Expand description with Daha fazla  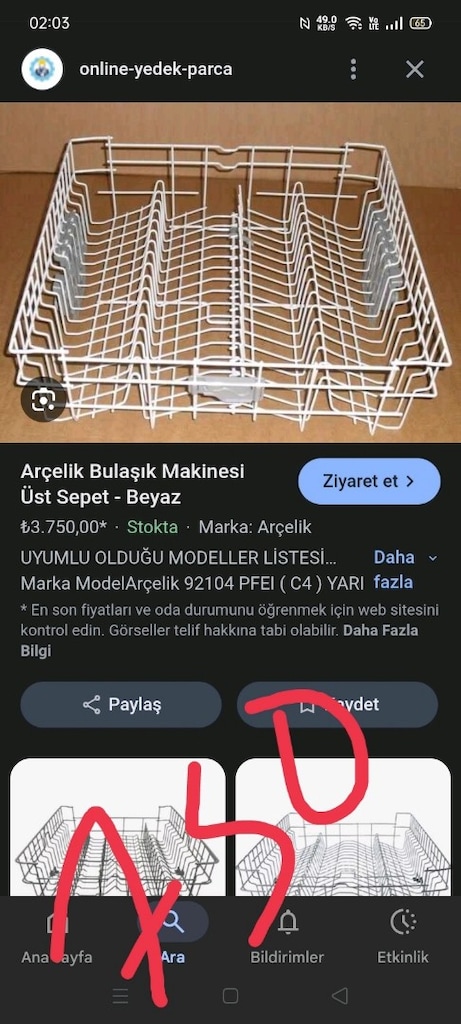point(405,569)
